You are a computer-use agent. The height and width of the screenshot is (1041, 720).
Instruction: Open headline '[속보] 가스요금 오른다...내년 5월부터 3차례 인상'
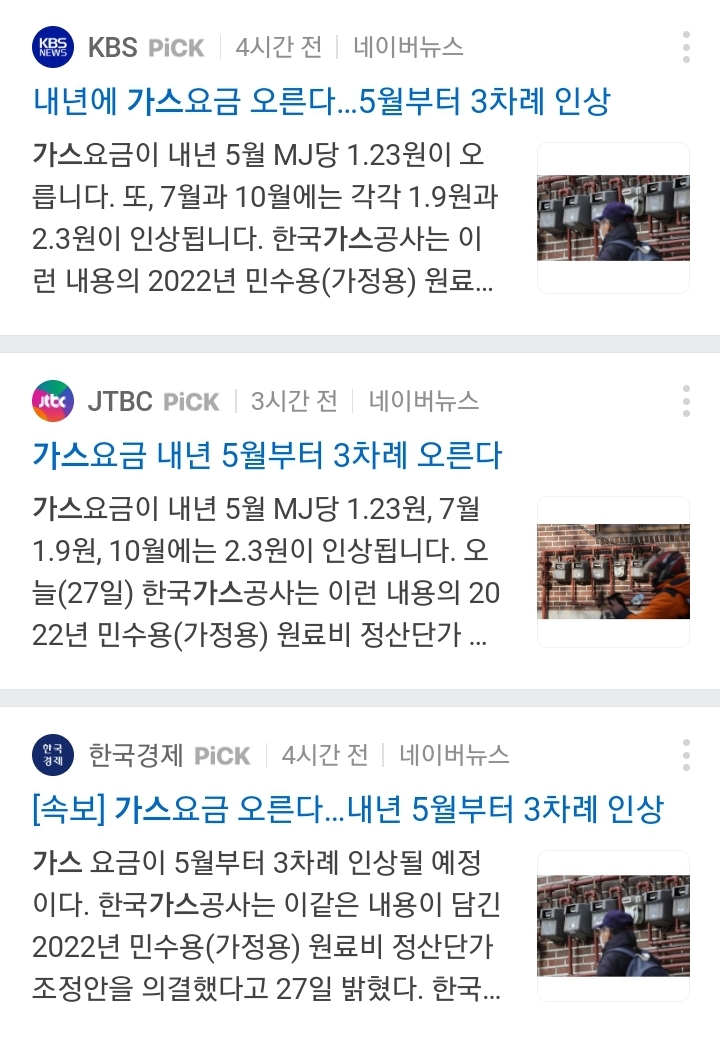pyautogui.click(x=347, y=809)
